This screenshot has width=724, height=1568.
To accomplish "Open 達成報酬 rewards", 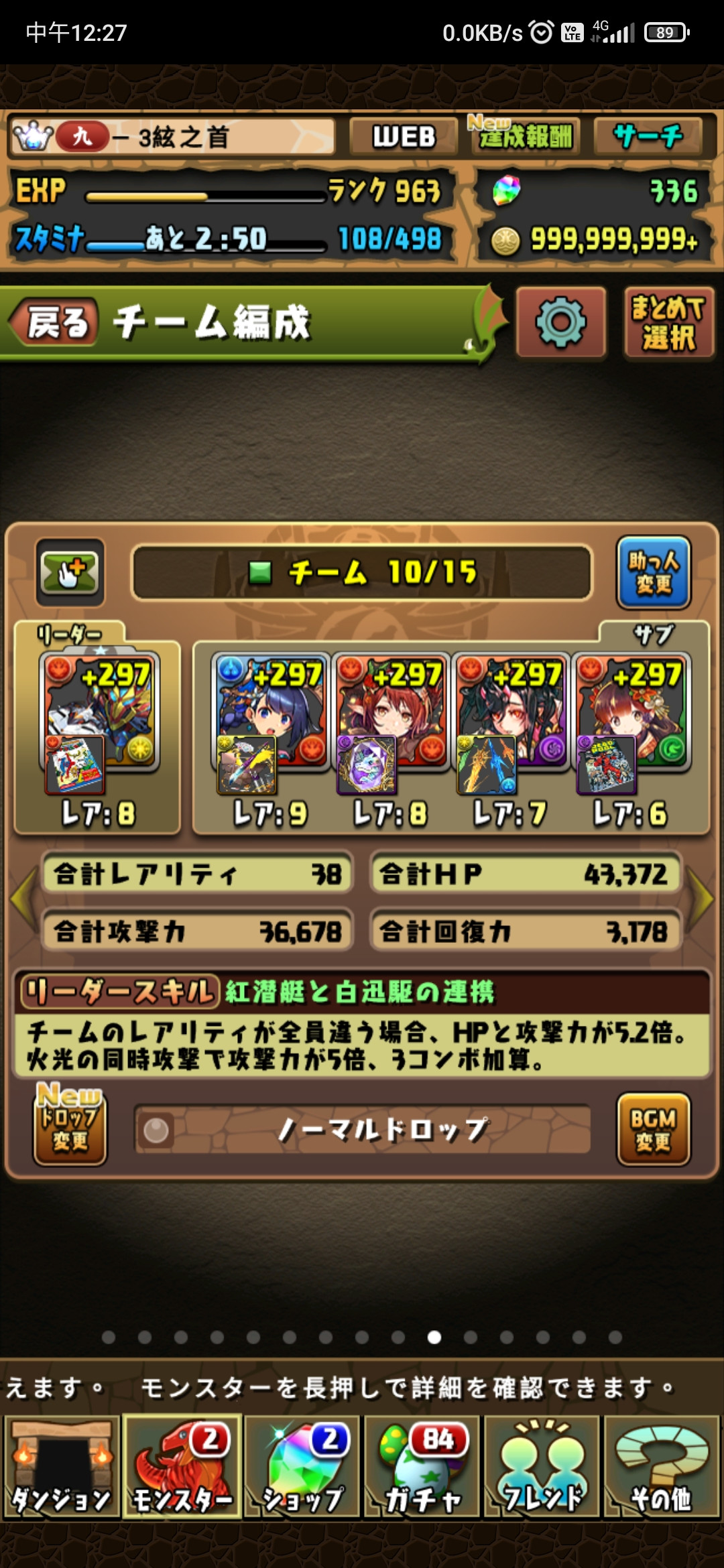I will pyautogui.click(x=525, y=137).
